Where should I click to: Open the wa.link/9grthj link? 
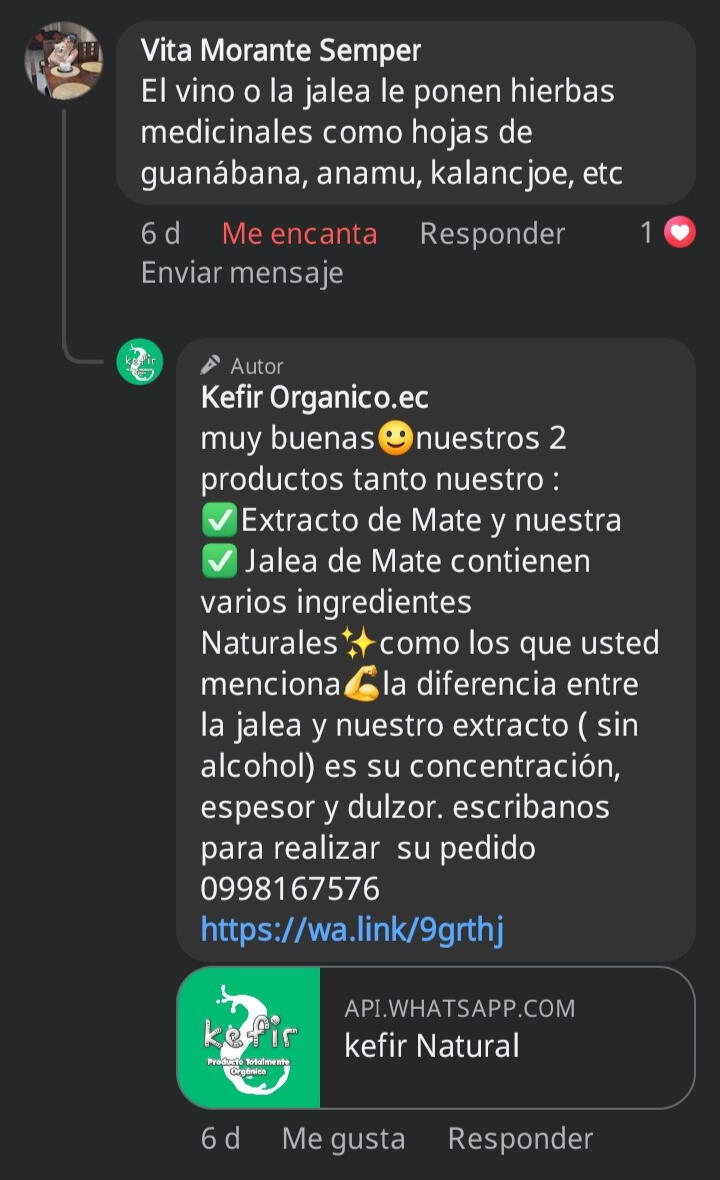(x=352, y=930)
